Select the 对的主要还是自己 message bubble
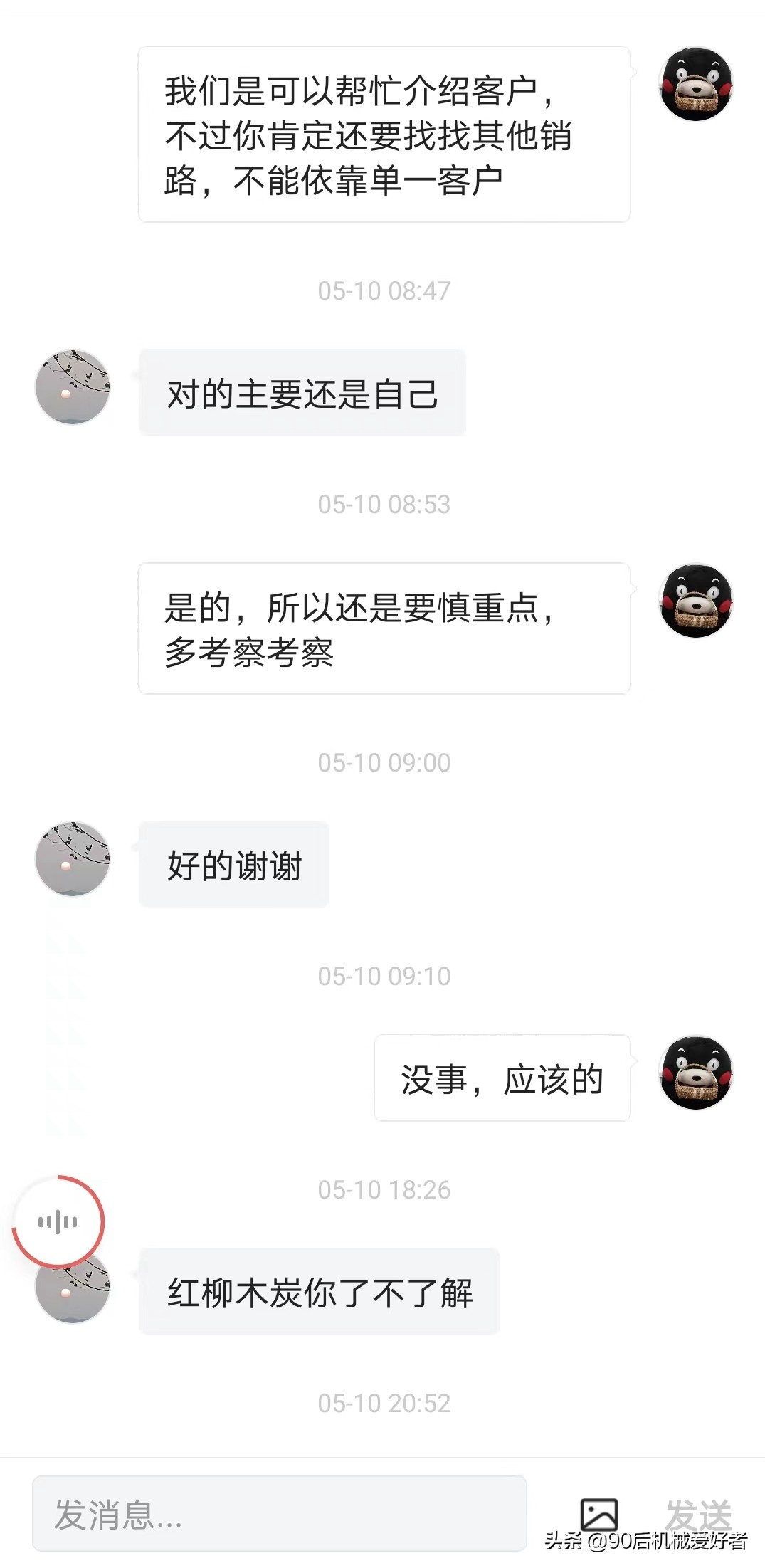Image resolution: width=765 pixels, height=1568 pixels. (x=301, y=391)
